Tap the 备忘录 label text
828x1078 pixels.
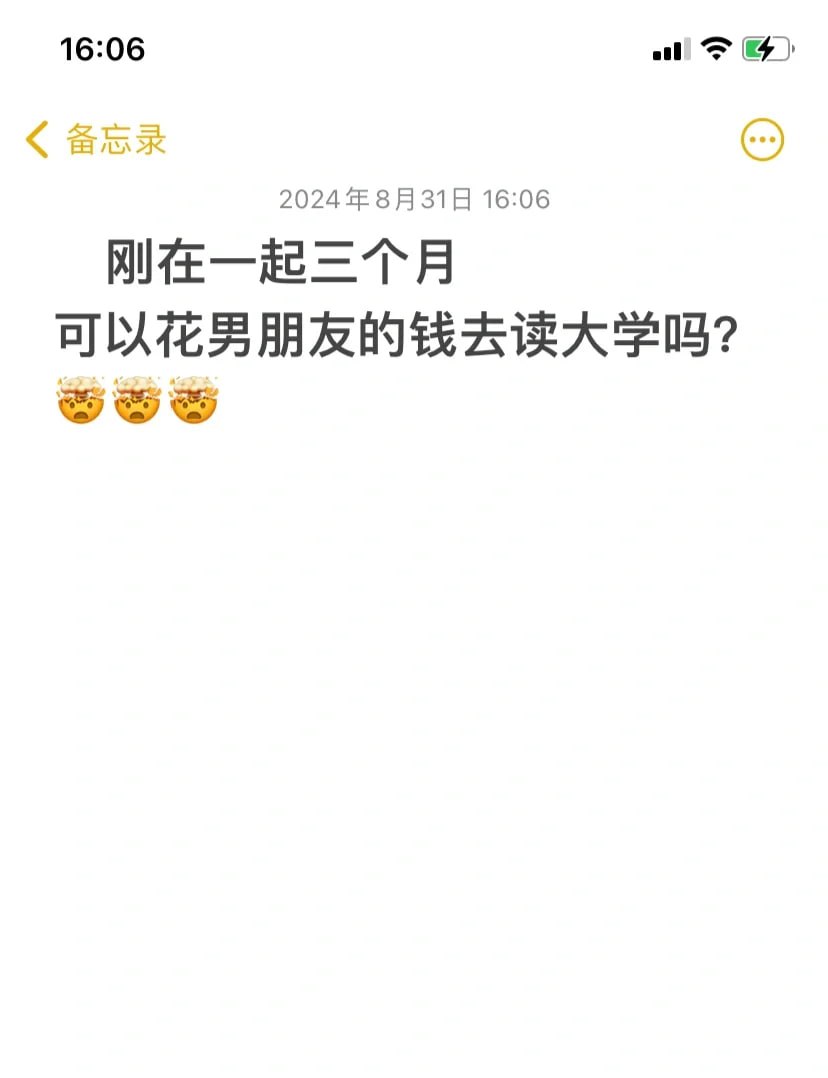(114, 140)
